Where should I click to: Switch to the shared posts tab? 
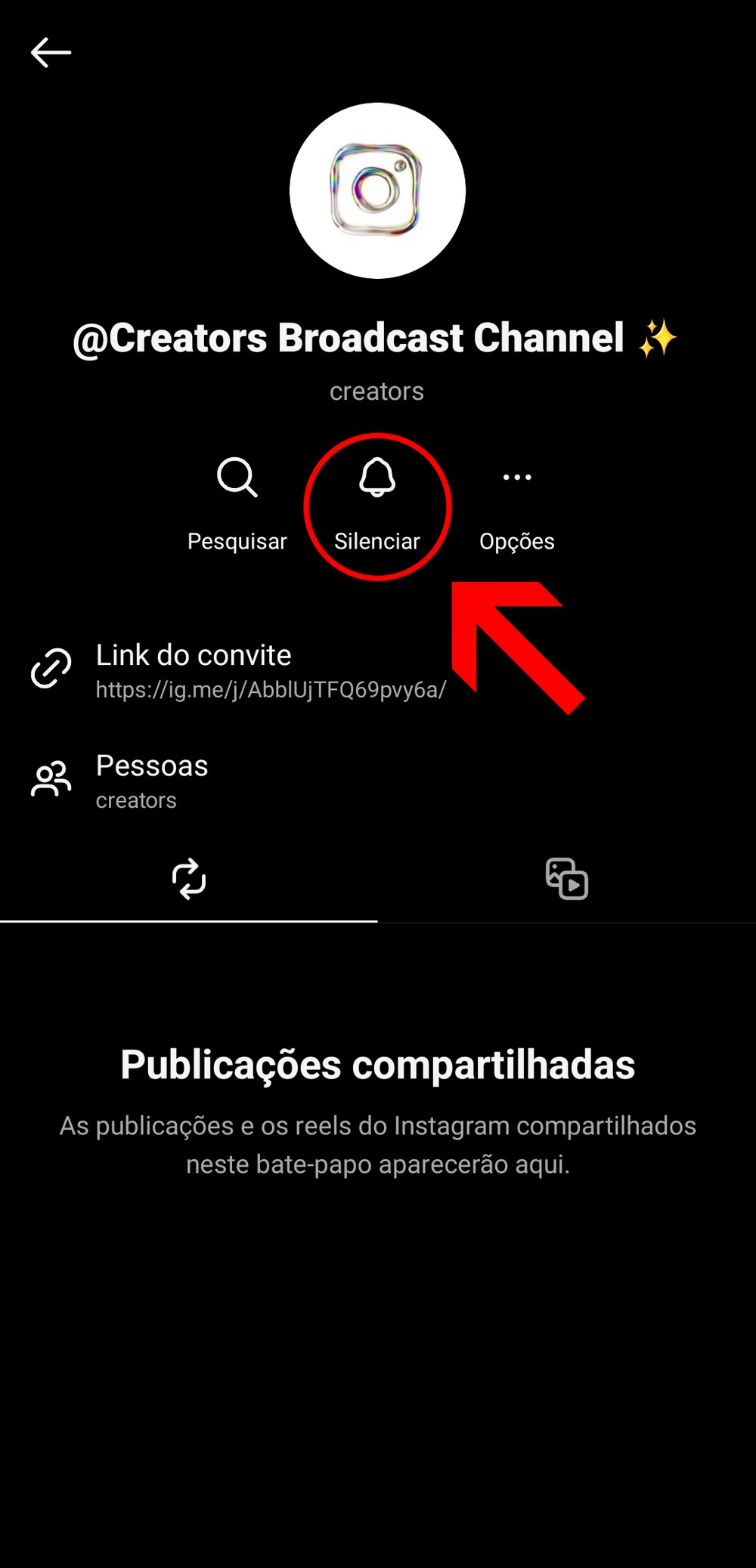189,879
